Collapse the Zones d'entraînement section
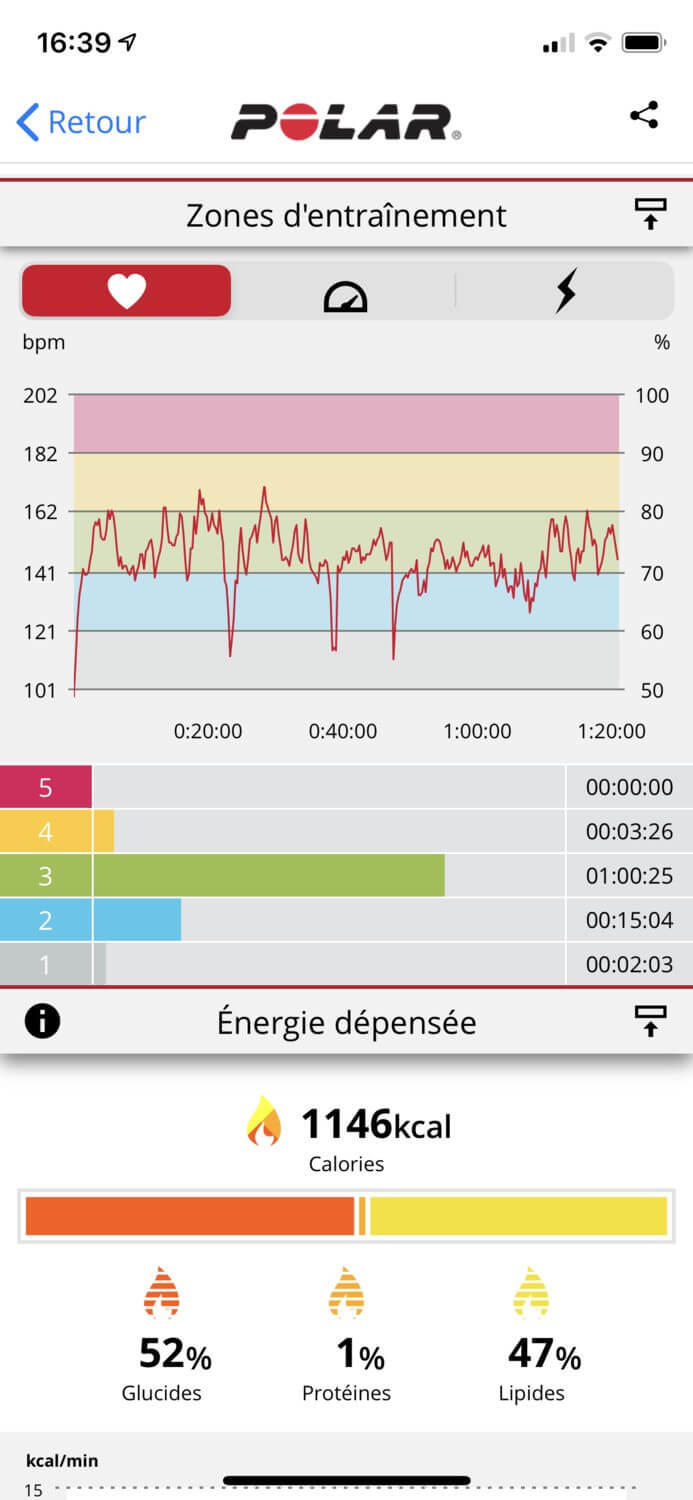Viewport: 693px width, 1500px height. click(650, 214)
